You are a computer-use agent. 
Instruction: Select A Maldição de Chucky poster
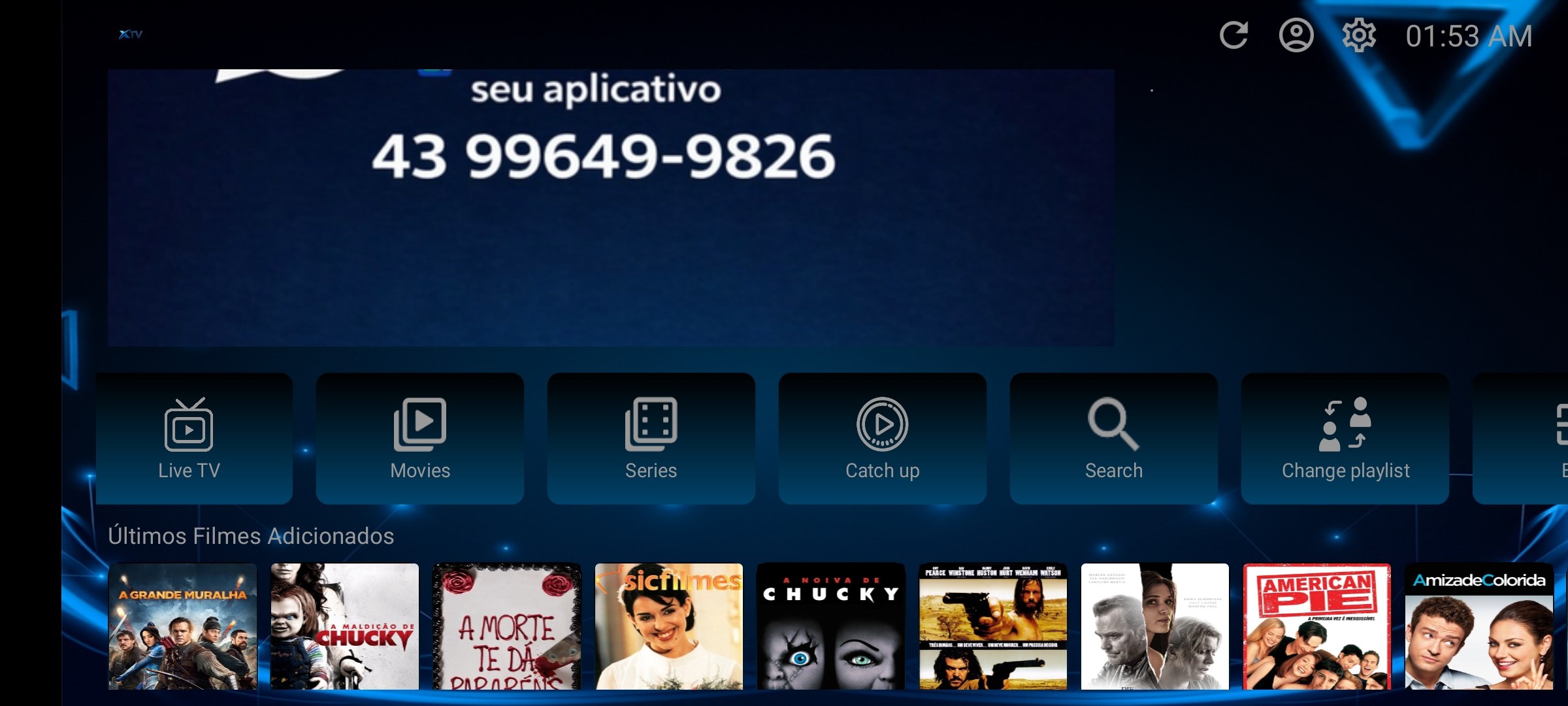coord(344,626)
